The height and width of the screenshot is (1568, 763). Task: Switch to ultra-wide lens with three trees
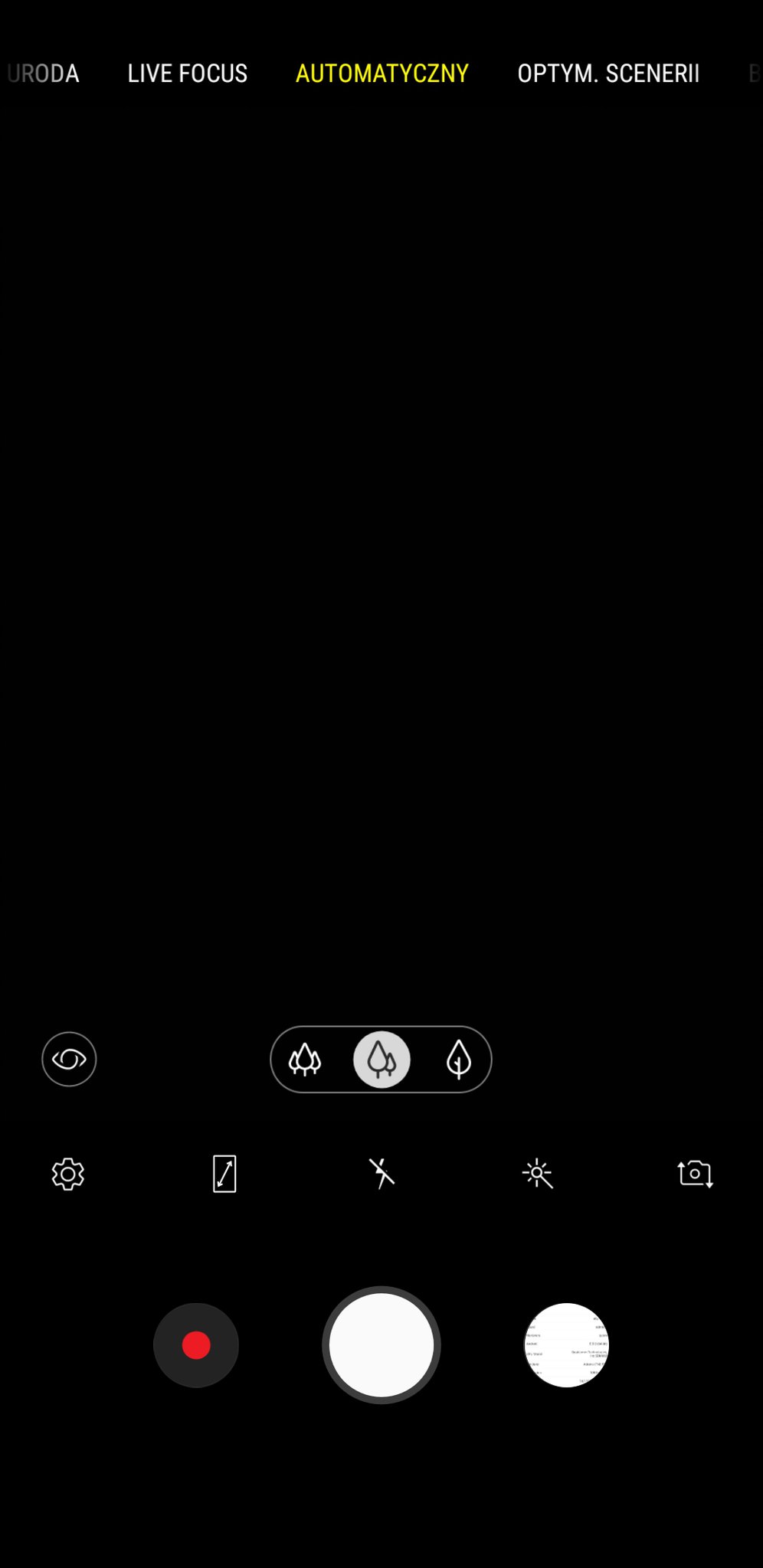click(305, 1060)
